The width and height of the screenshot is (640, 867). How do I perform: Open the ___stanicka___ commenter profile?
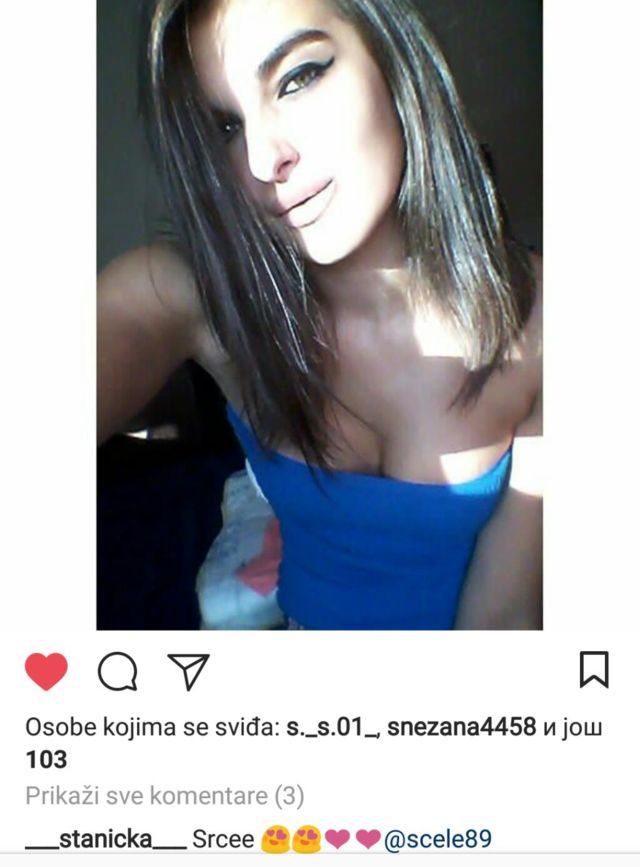tap(105, 838)
